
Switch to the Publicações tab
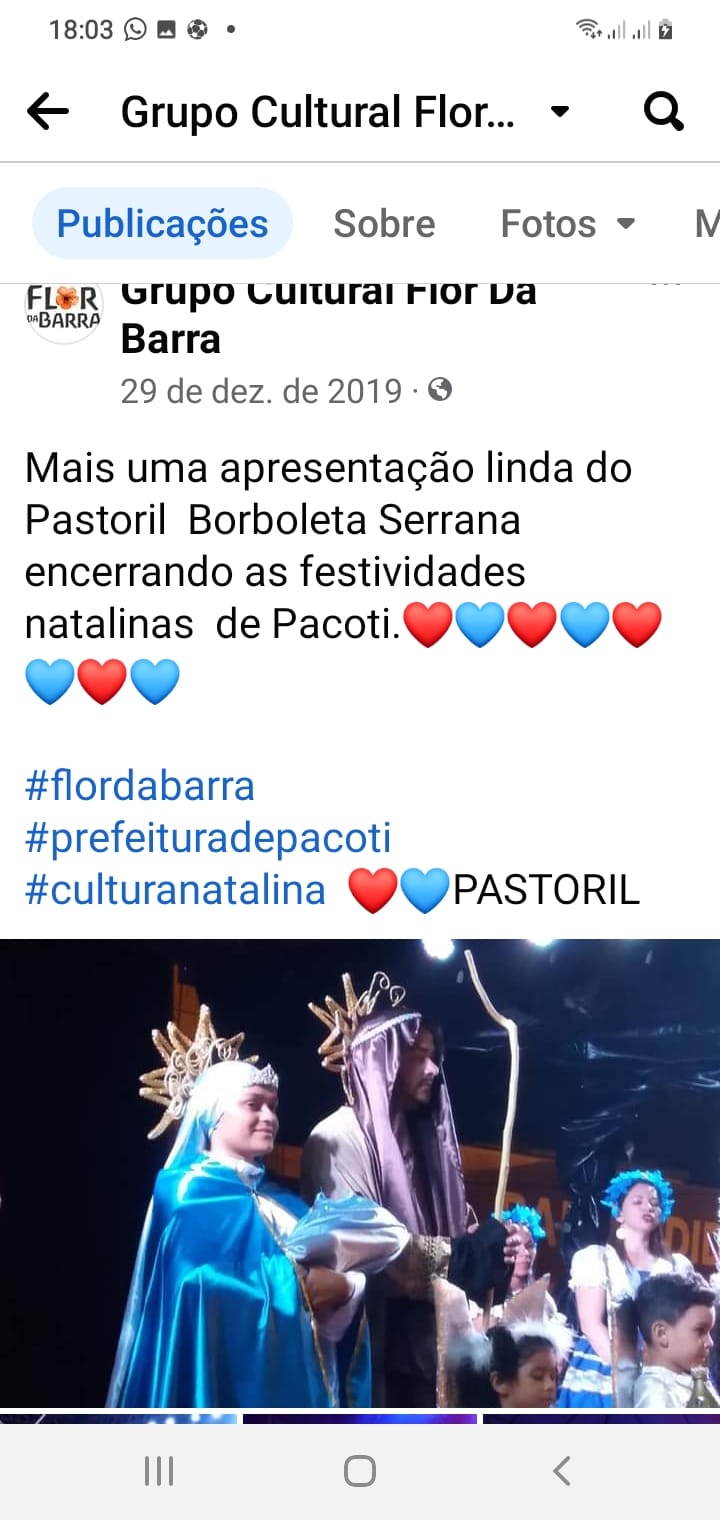pos(162,224)
